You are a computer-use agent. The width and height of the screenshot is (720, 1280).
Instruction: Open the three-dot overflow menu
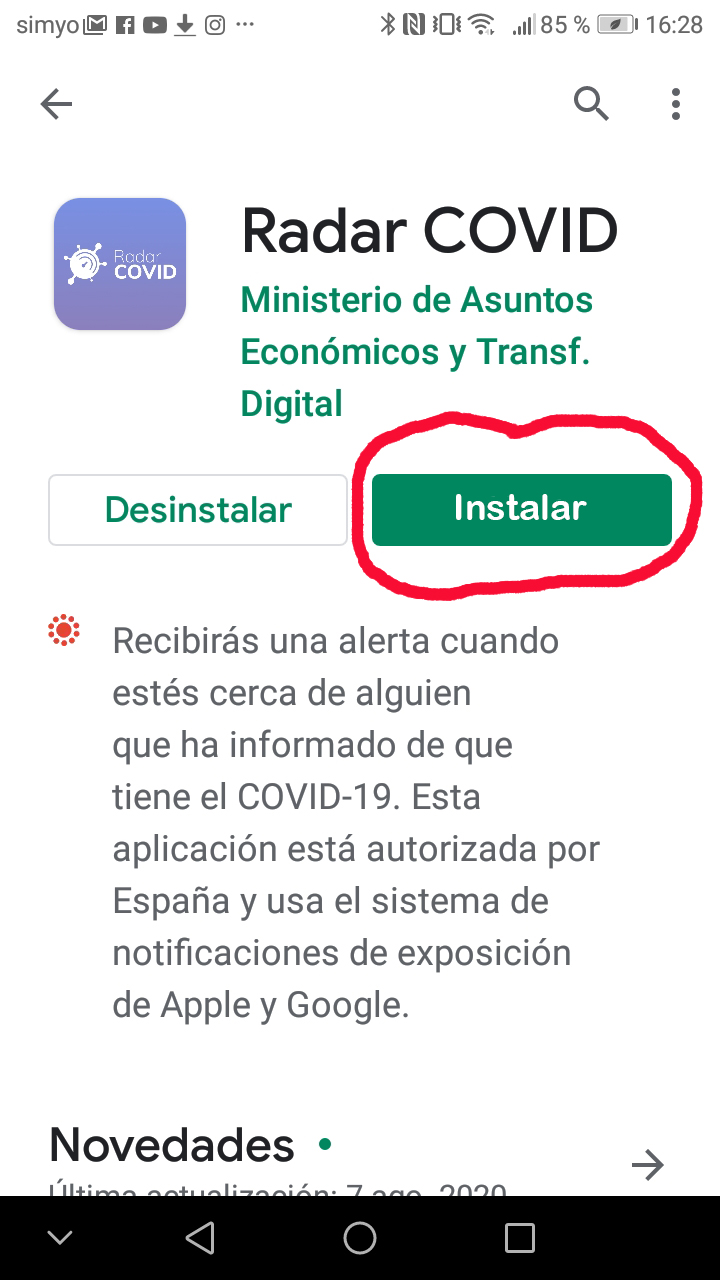pos(676,103)
